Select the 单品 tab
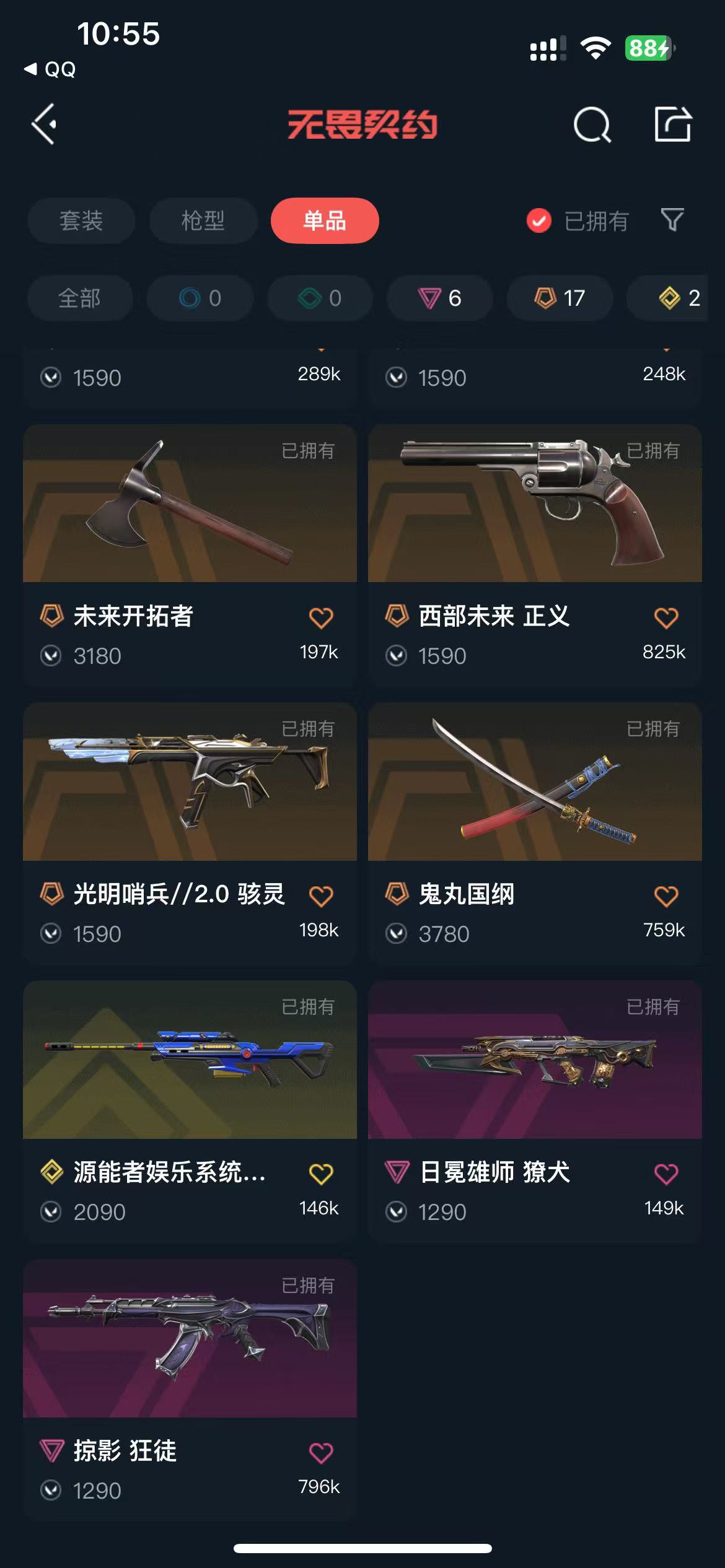The image size is (725, 1568). point(325,221)
